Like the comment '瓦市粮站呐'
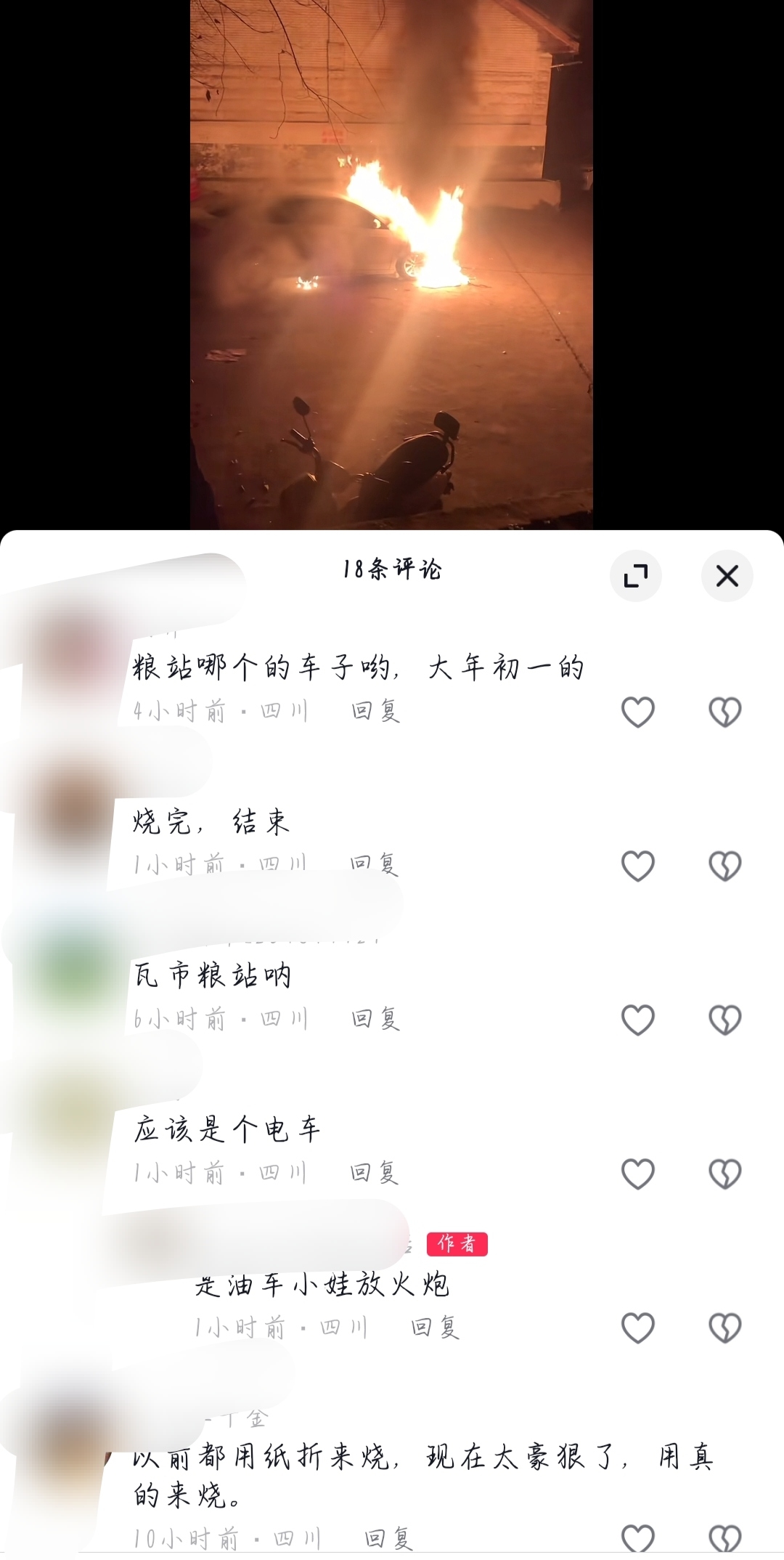Screen dimensions: 784x1560 tap(638, 1020)
